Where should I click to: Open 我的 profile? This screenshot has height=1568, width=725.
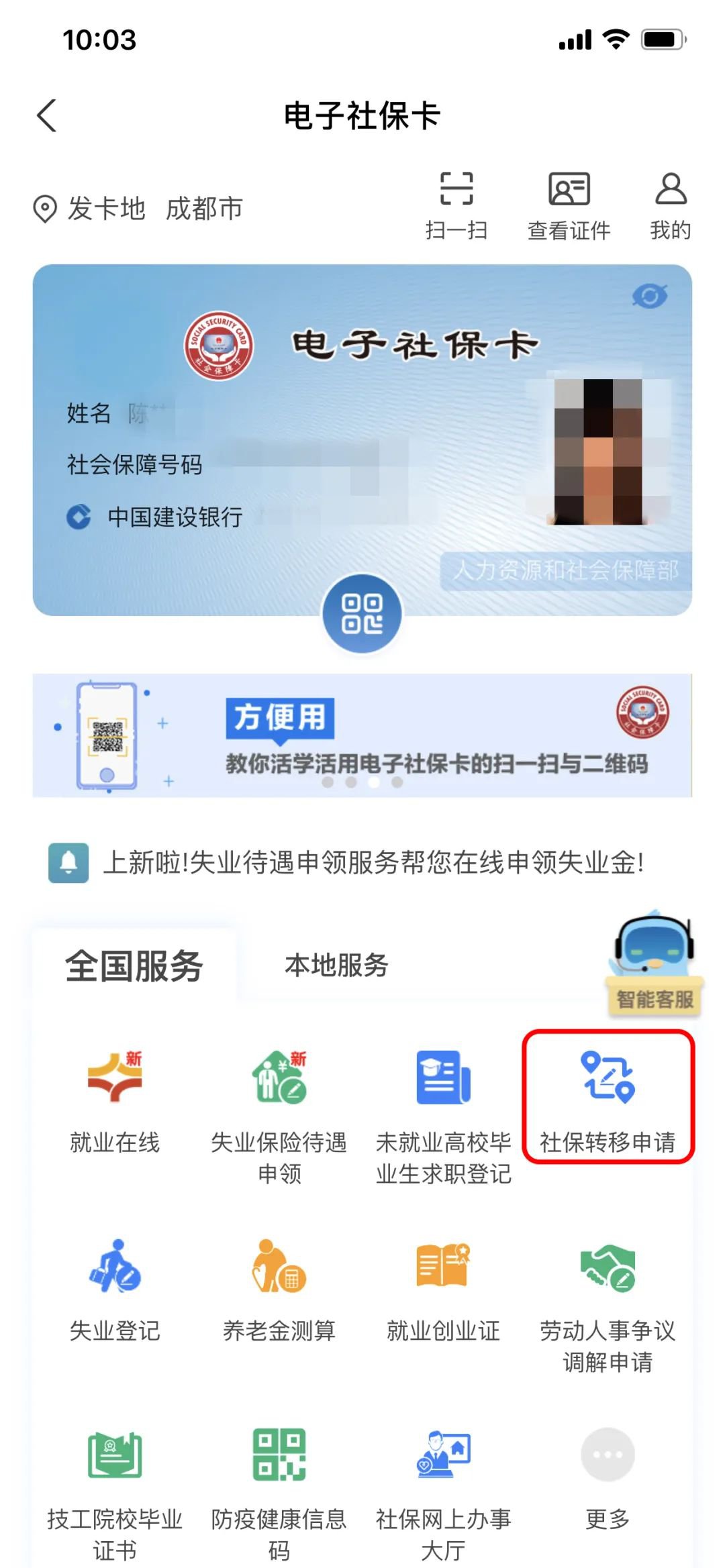(x=670, y=205)
